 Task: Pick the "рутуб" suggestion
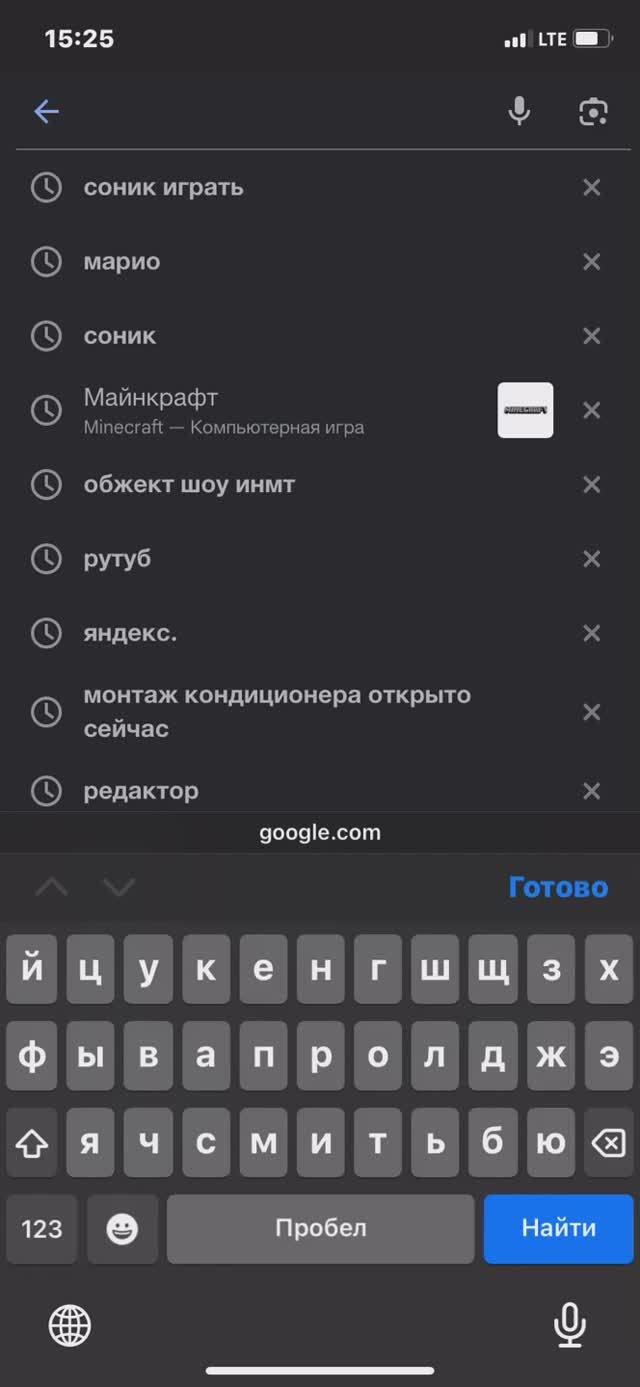click(117, 559)
